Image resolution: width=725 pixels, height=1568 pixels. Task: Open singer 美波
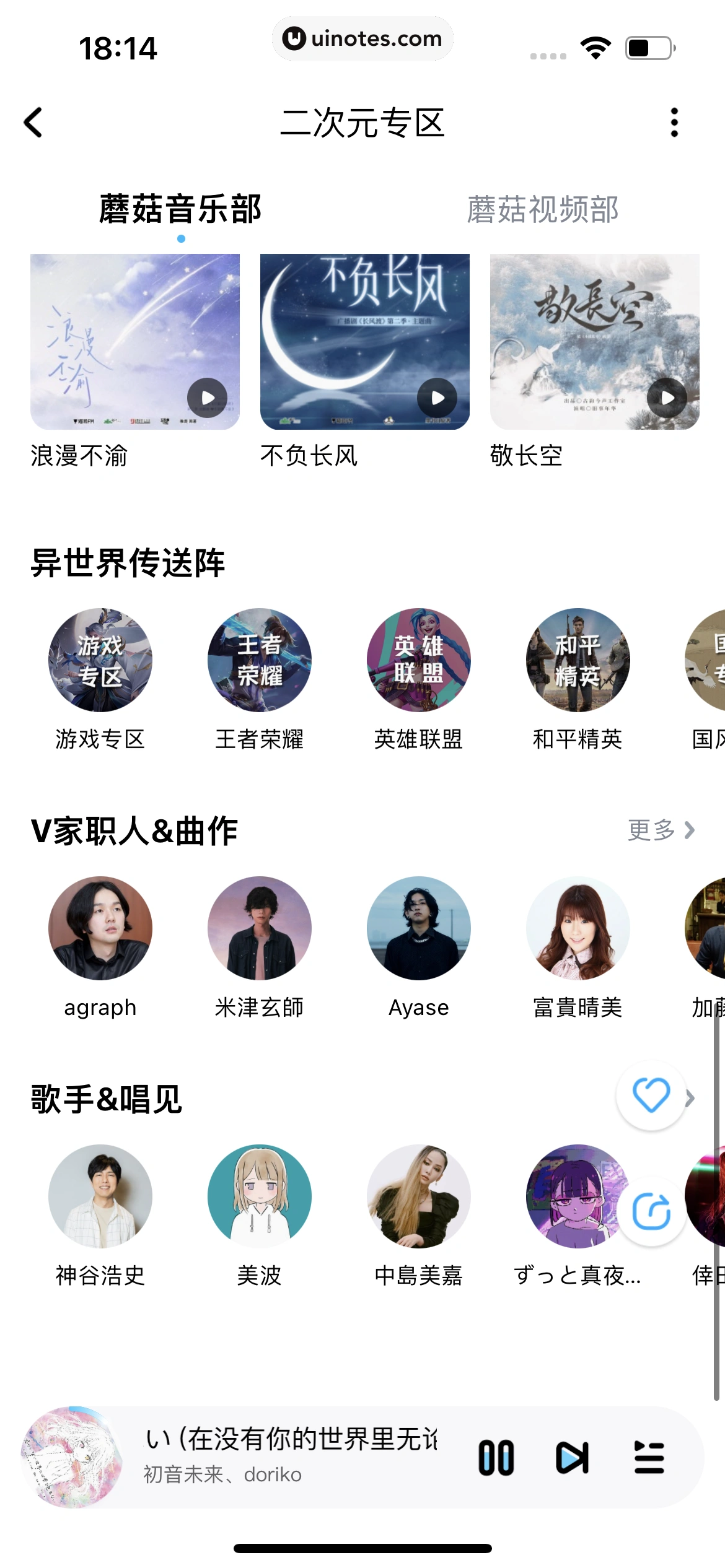(x=260, y=1196)
